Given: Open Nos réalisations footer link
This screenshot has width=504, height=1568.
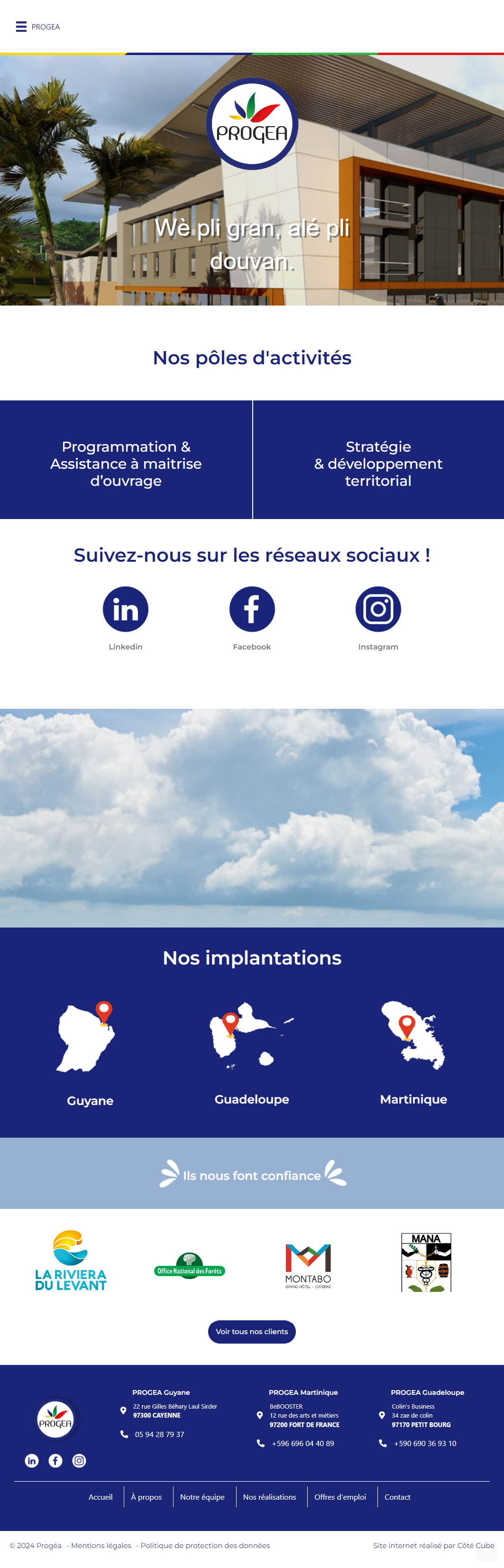Looking at the screenshot, I should click(269, 1497).
